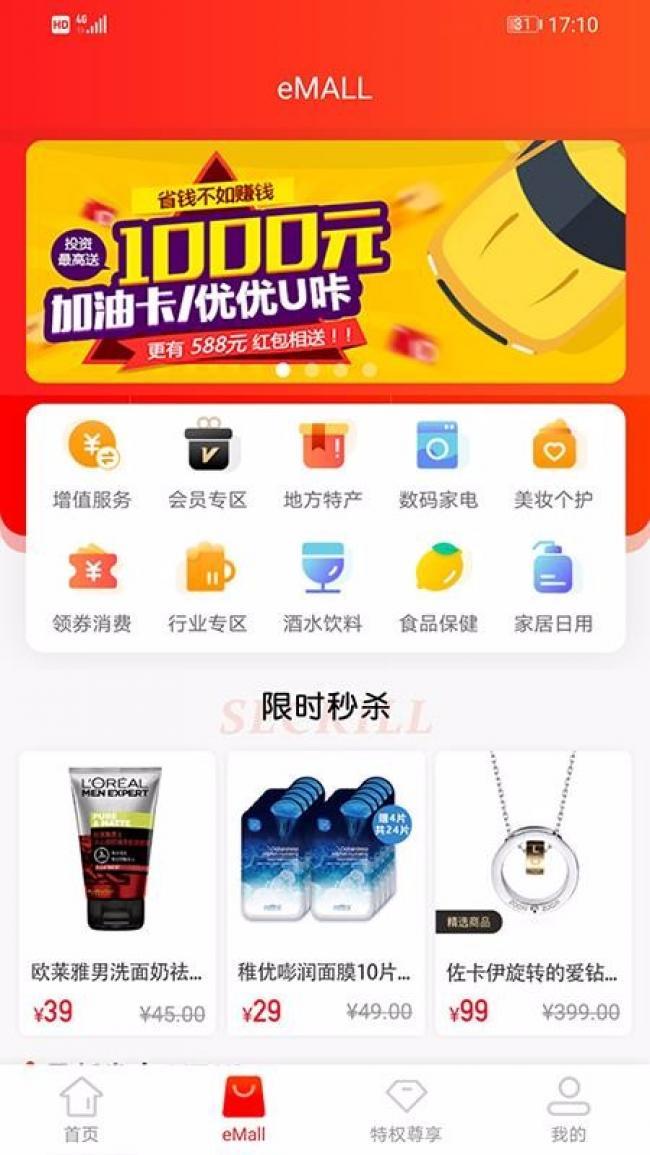The width and height of the screenshot is (650, 1155).
Task: Select the 美妆个护 category
Action: pos(553,463)
